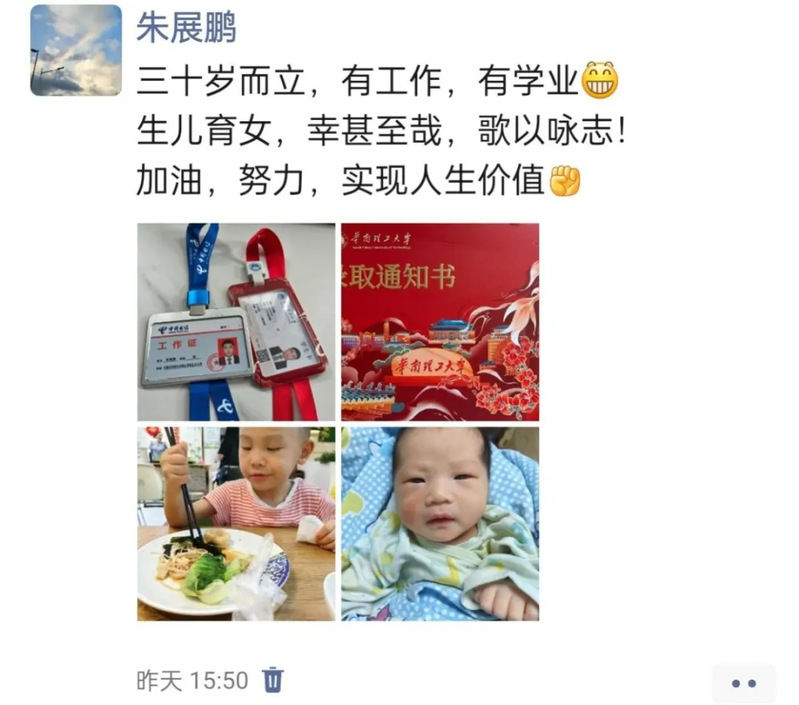This screenshot has height=705, width=799.
Task: Open the newborn baby photo
Action: [440, 523]
